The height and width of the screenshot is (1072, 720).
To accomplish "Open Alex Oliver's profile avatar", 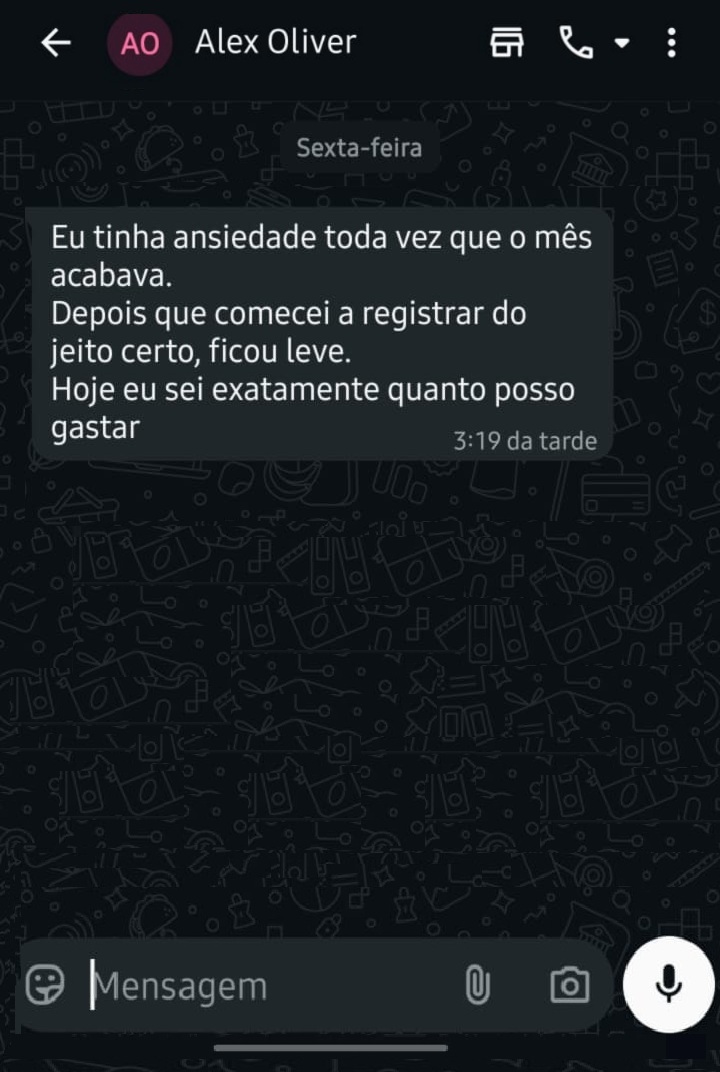I will 139,43.
